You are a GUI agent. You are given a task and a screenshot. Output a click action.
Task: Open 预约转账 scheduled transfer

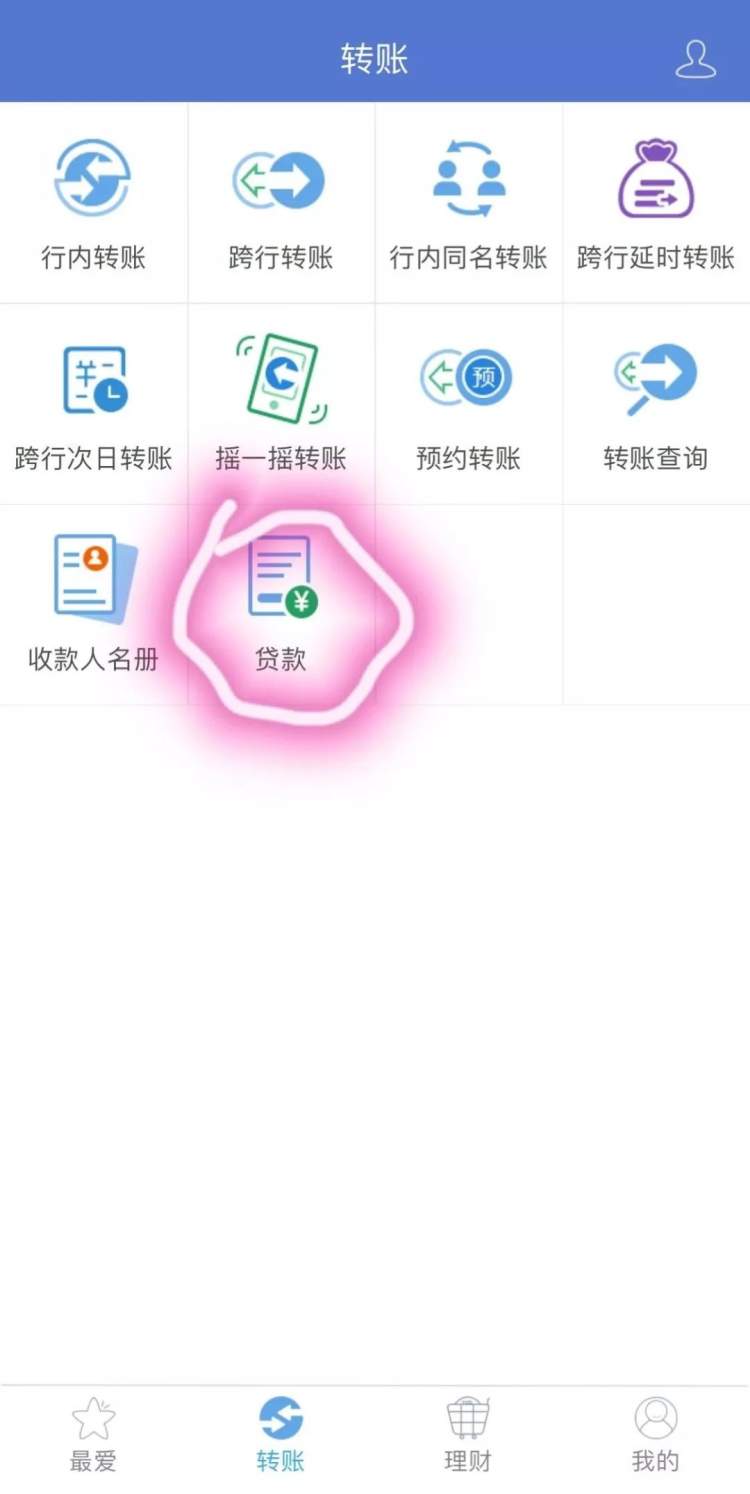point(468,404)
